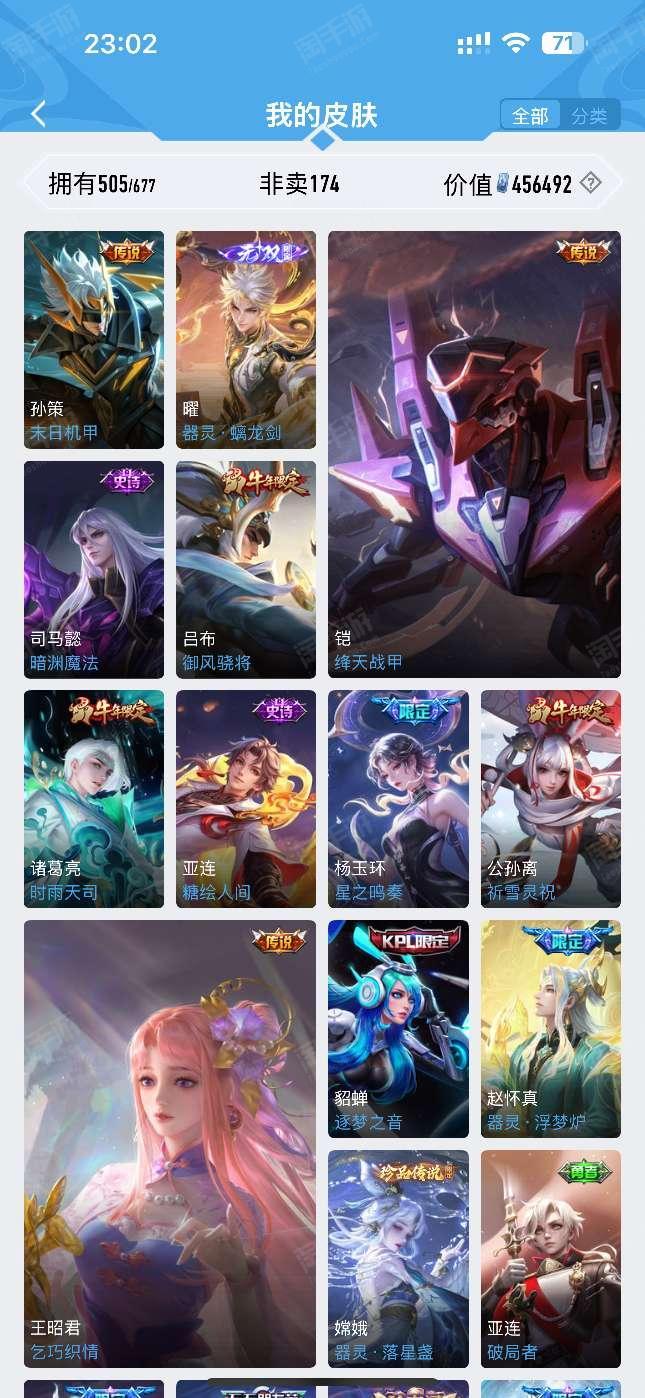The image size is (645, 1398).
Task: View the 曜 器灵·螭龙剑 skin
Action: (246, 340)
